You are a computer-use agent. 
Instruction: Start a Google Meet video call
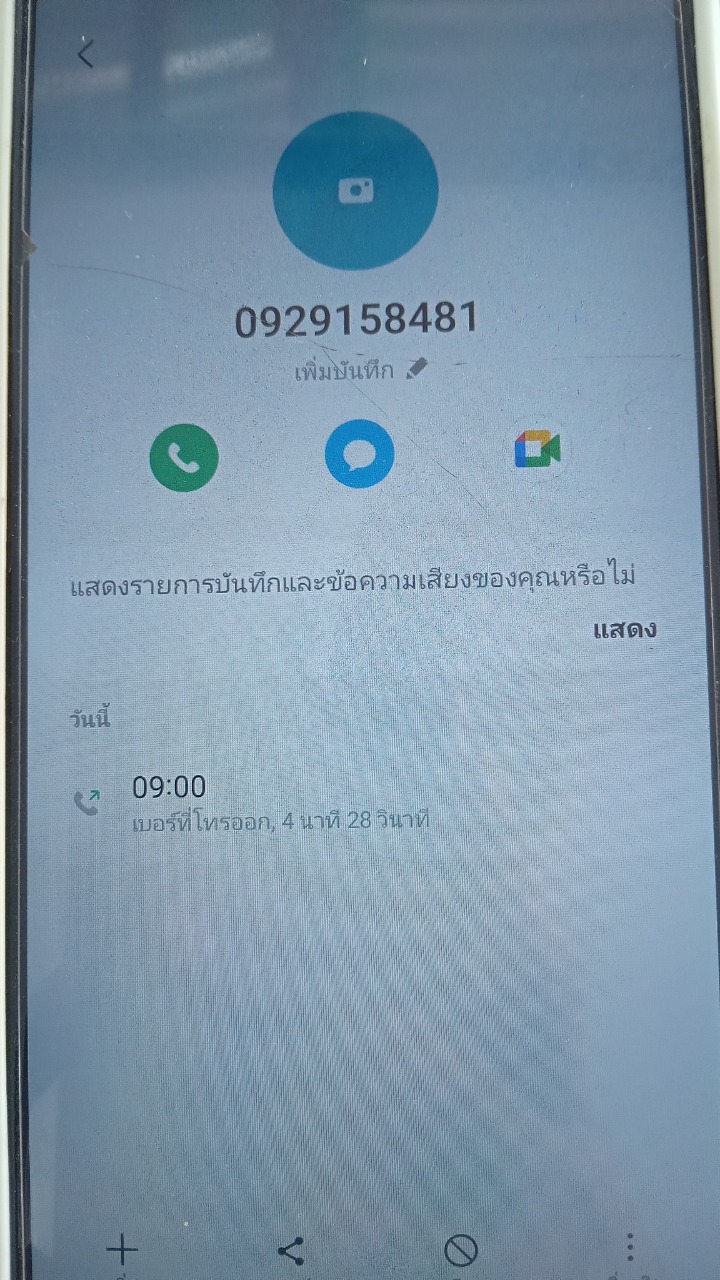point(537,451)
